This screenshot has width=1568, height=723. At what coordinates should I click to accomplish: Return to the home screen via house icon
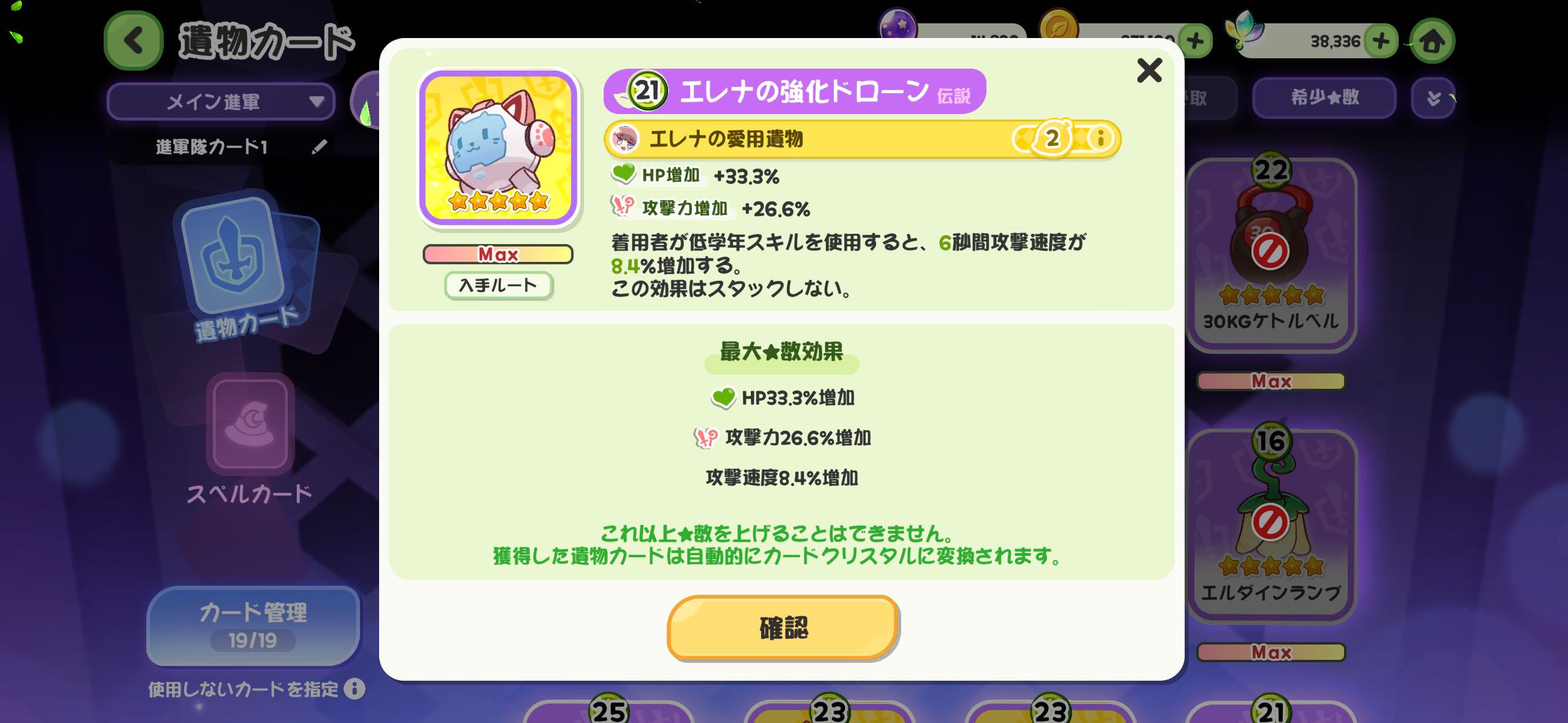pyautogui.click(x=1432, y=41)
